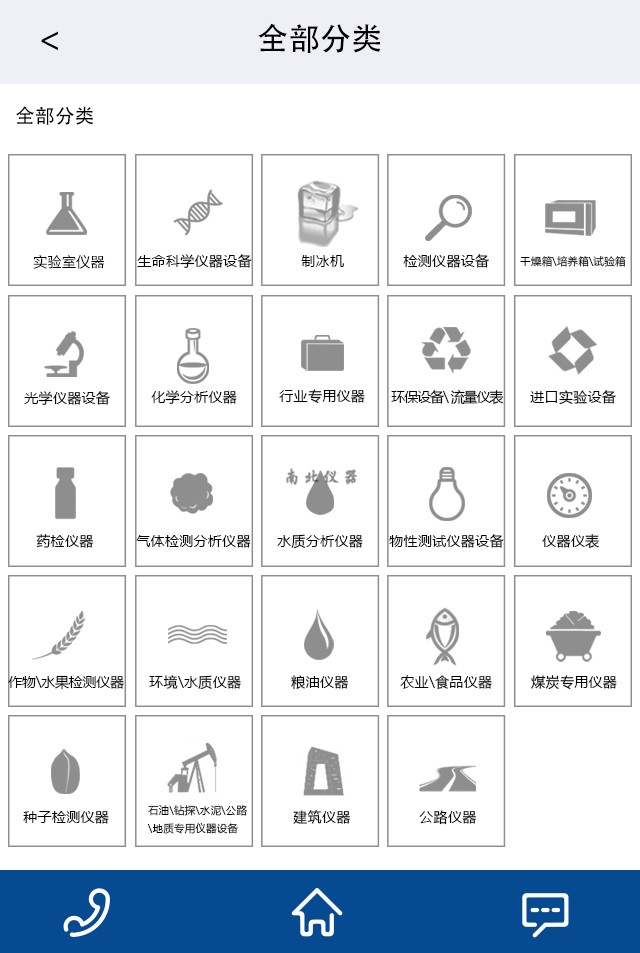Choose 种子检测仪器 category
Image resolution: width=640 pixels, height=953 pixels.
67,780
